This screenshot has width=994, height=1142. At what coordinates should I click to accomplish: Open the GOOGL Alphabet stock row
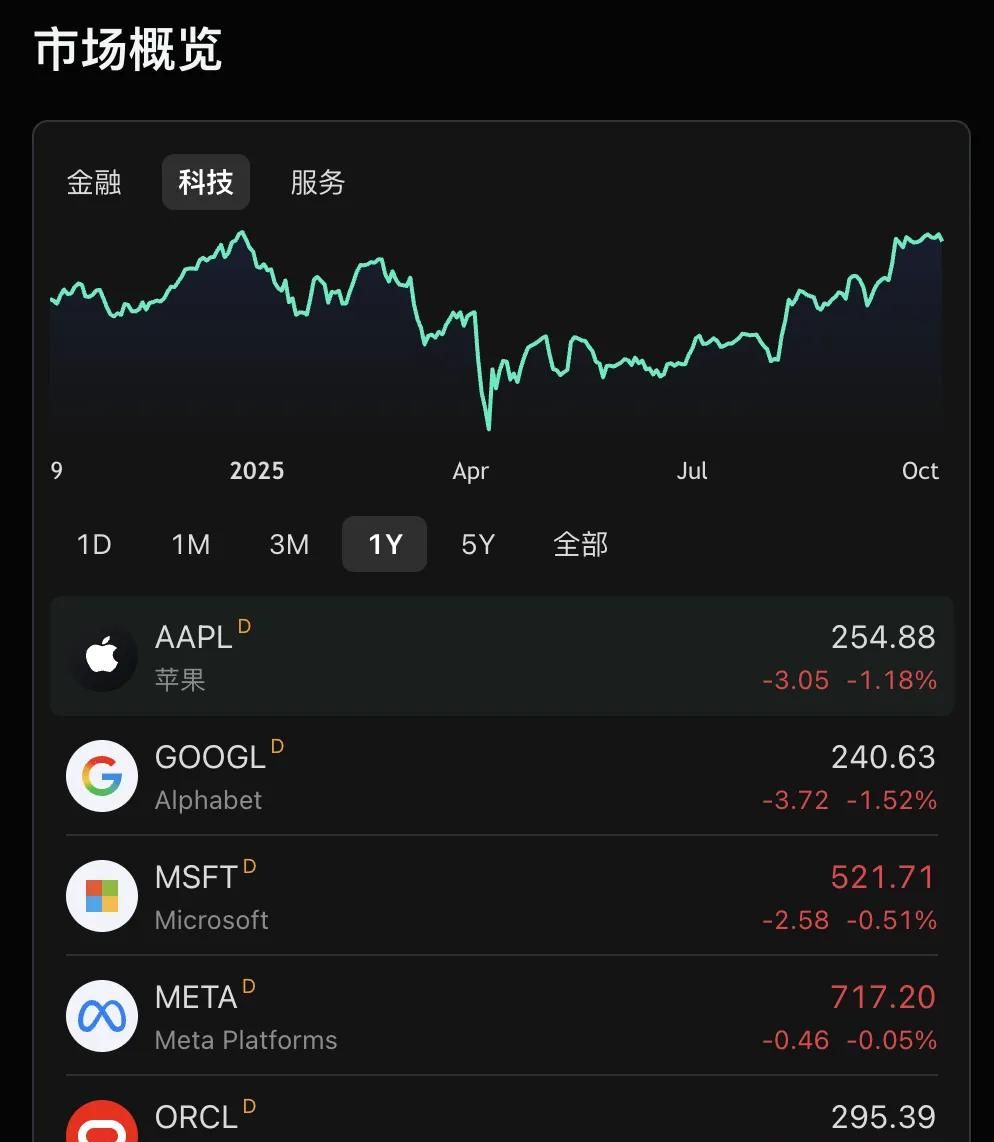coord(500,777)
